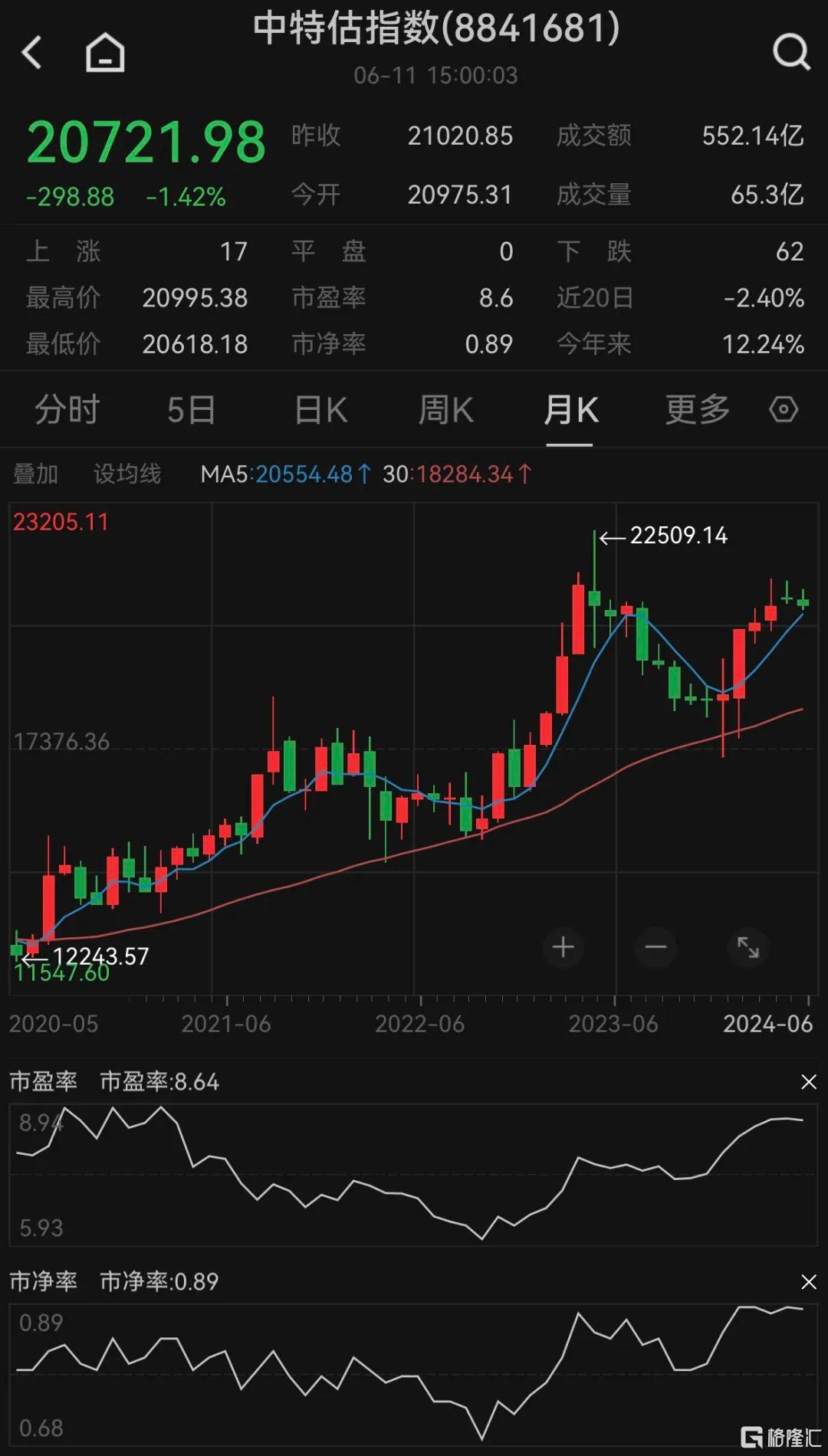Expand the chart to fullscreen
Screen dimensions: 828x1456
[748, 947]
